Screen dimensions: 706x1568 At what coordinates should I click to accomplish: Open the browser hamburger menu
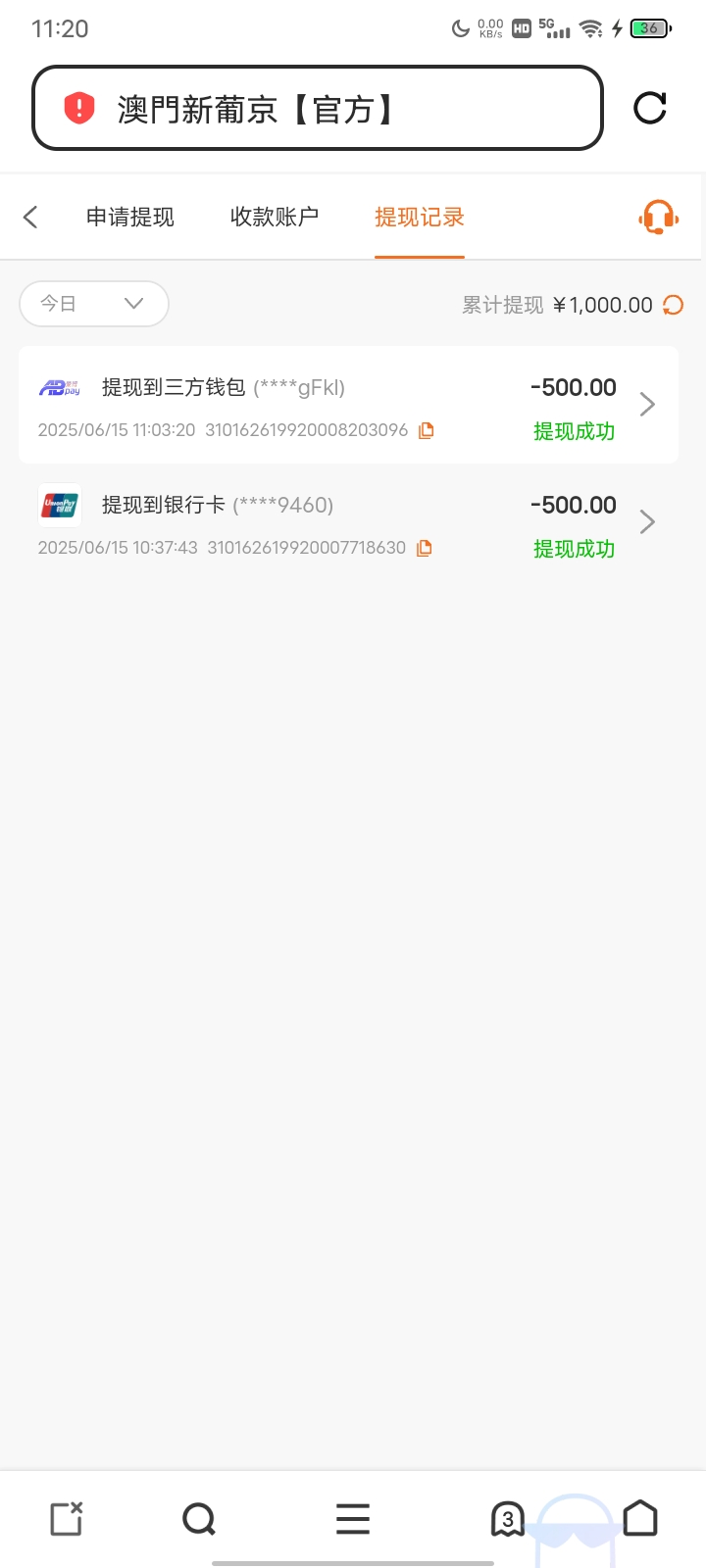(353, 1519)
